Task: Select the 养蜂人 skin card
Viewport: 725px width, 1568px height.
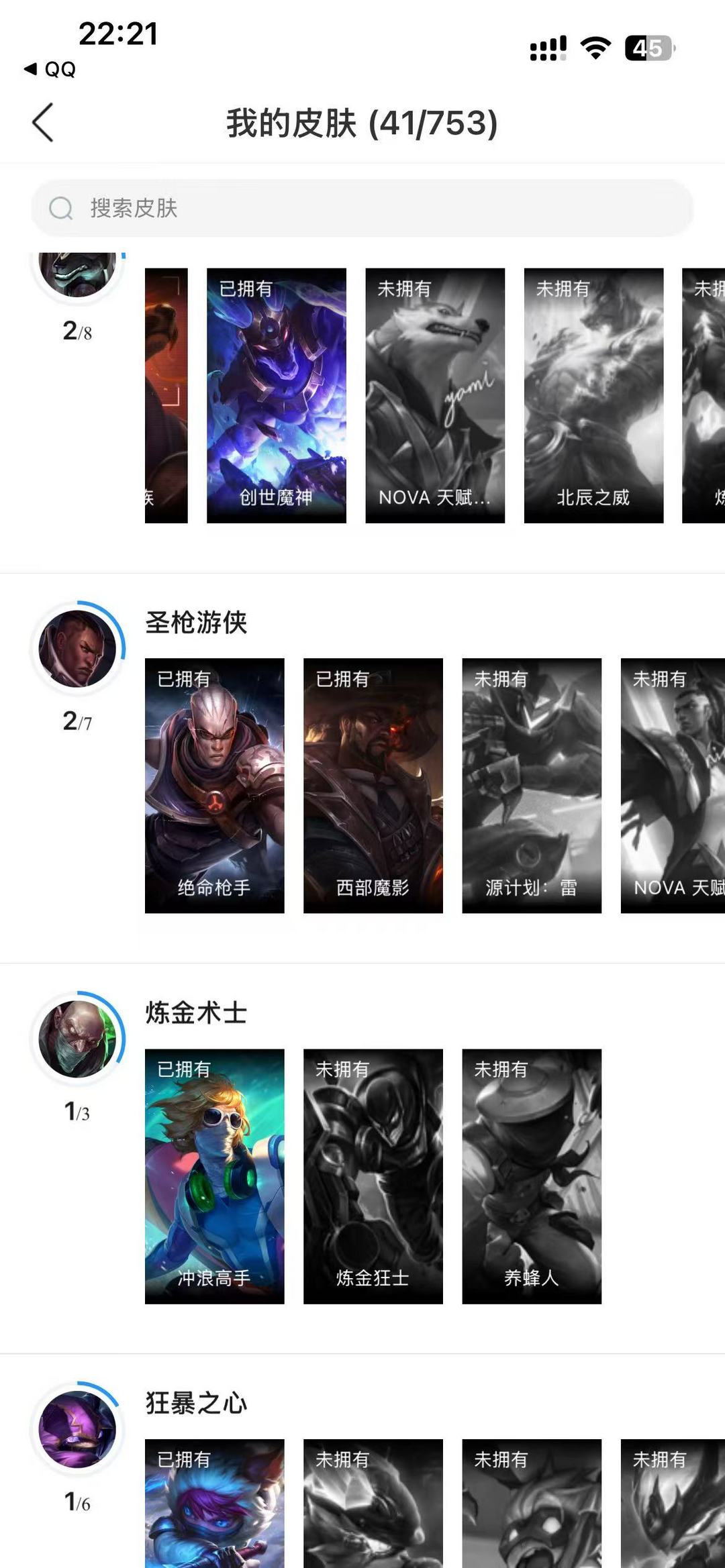Action: 531,1175
